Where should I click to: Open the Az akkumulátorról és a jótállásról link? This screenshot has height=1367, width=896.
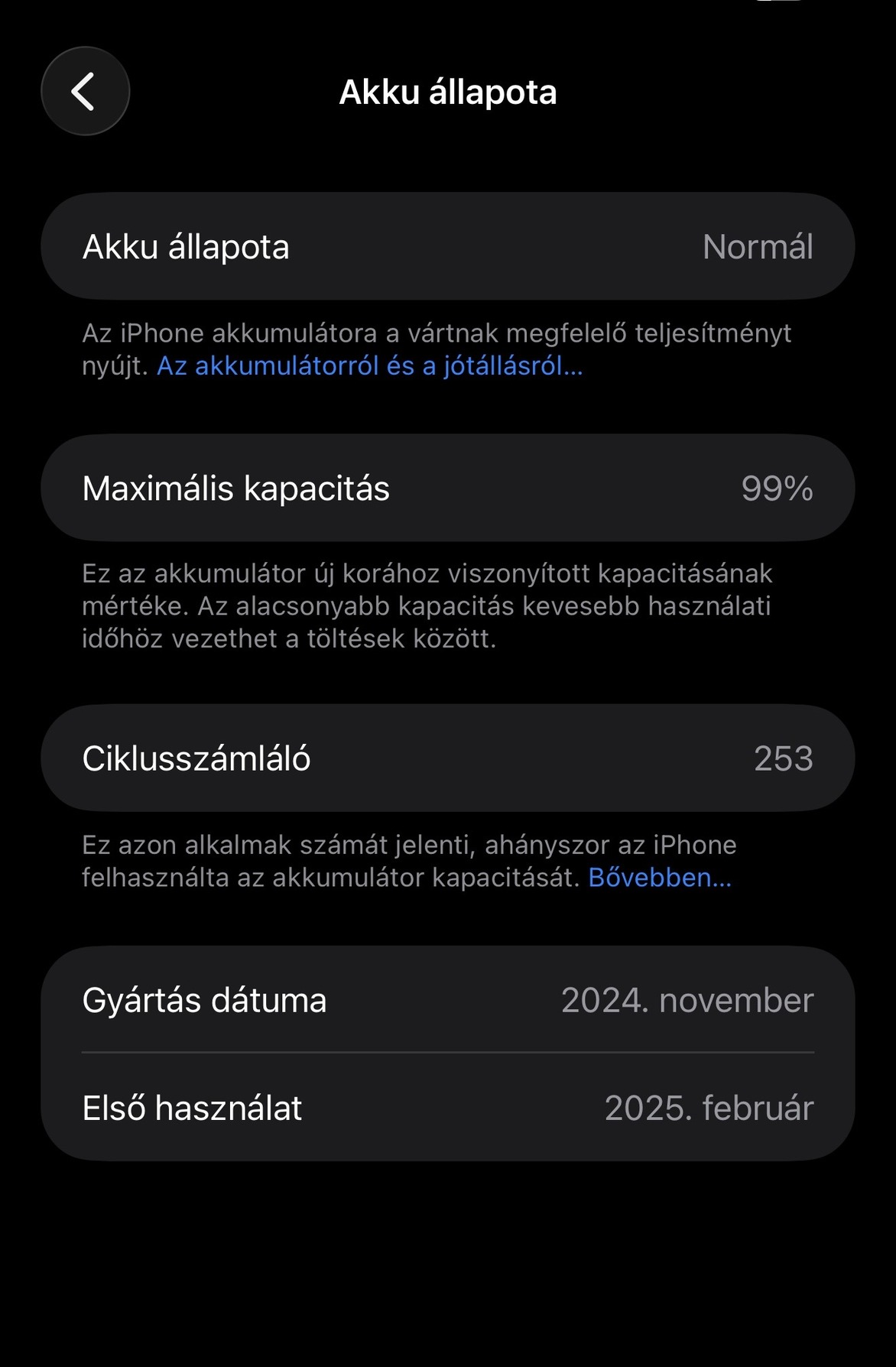369,366
